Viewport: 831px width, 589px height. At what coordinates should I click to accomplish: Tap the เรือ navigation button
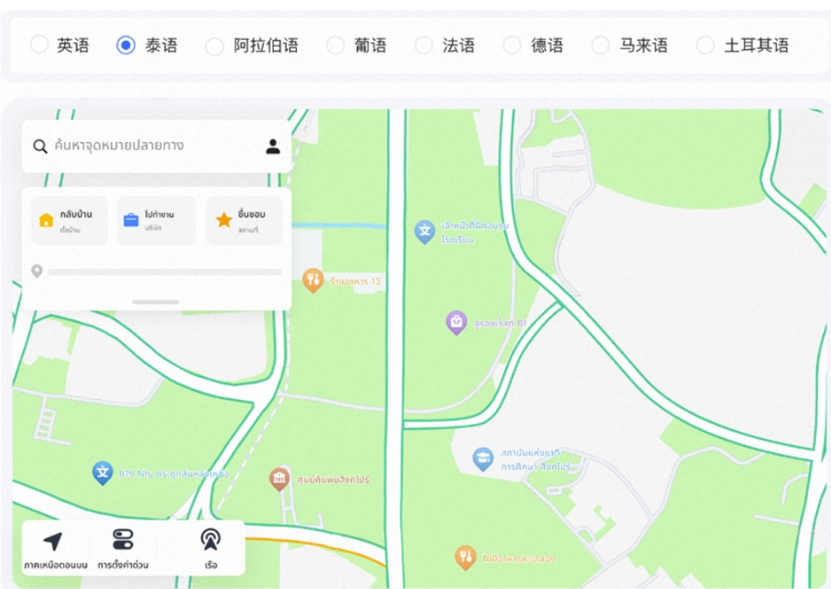click(211, 547)
